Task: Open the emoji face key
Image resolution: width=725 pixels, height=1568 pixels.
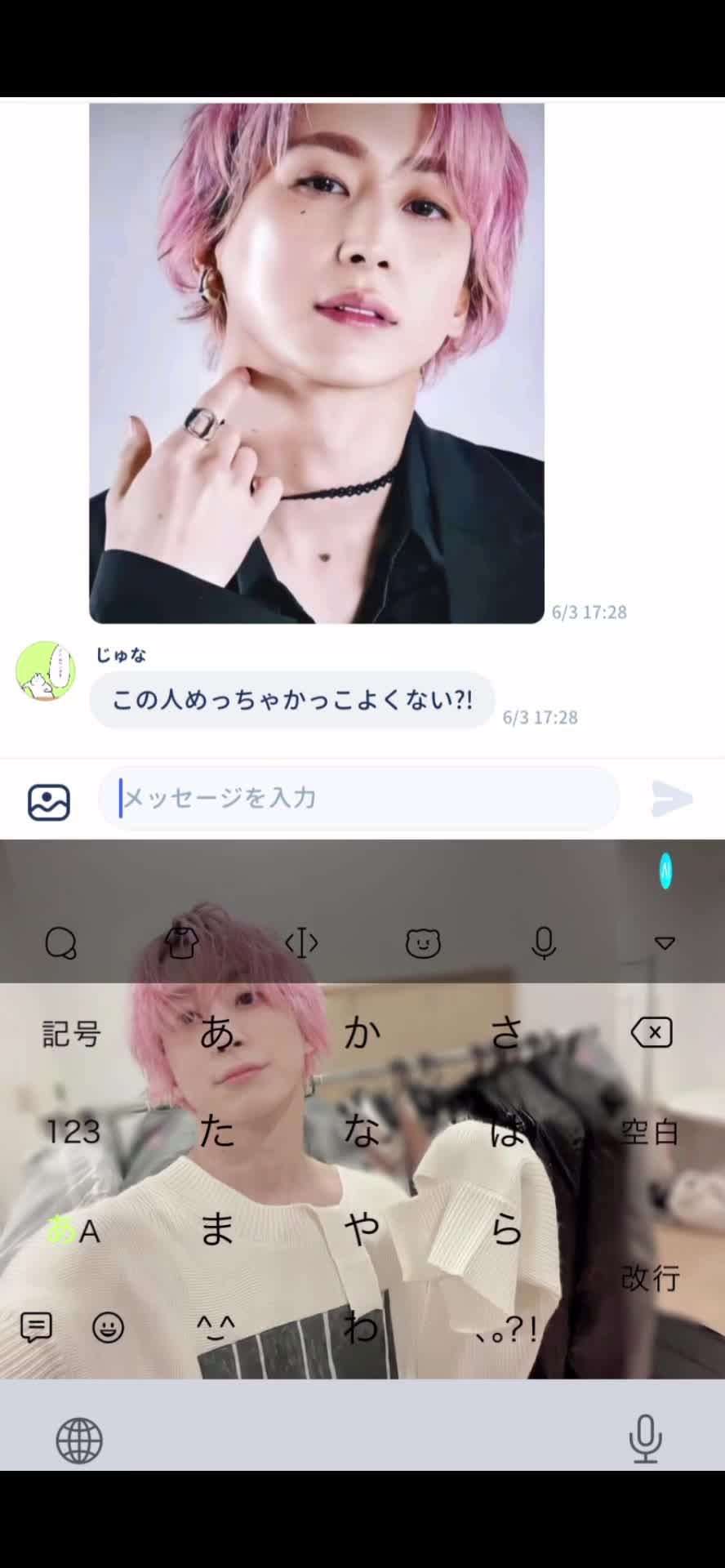Action: (x=109, y=1328)
